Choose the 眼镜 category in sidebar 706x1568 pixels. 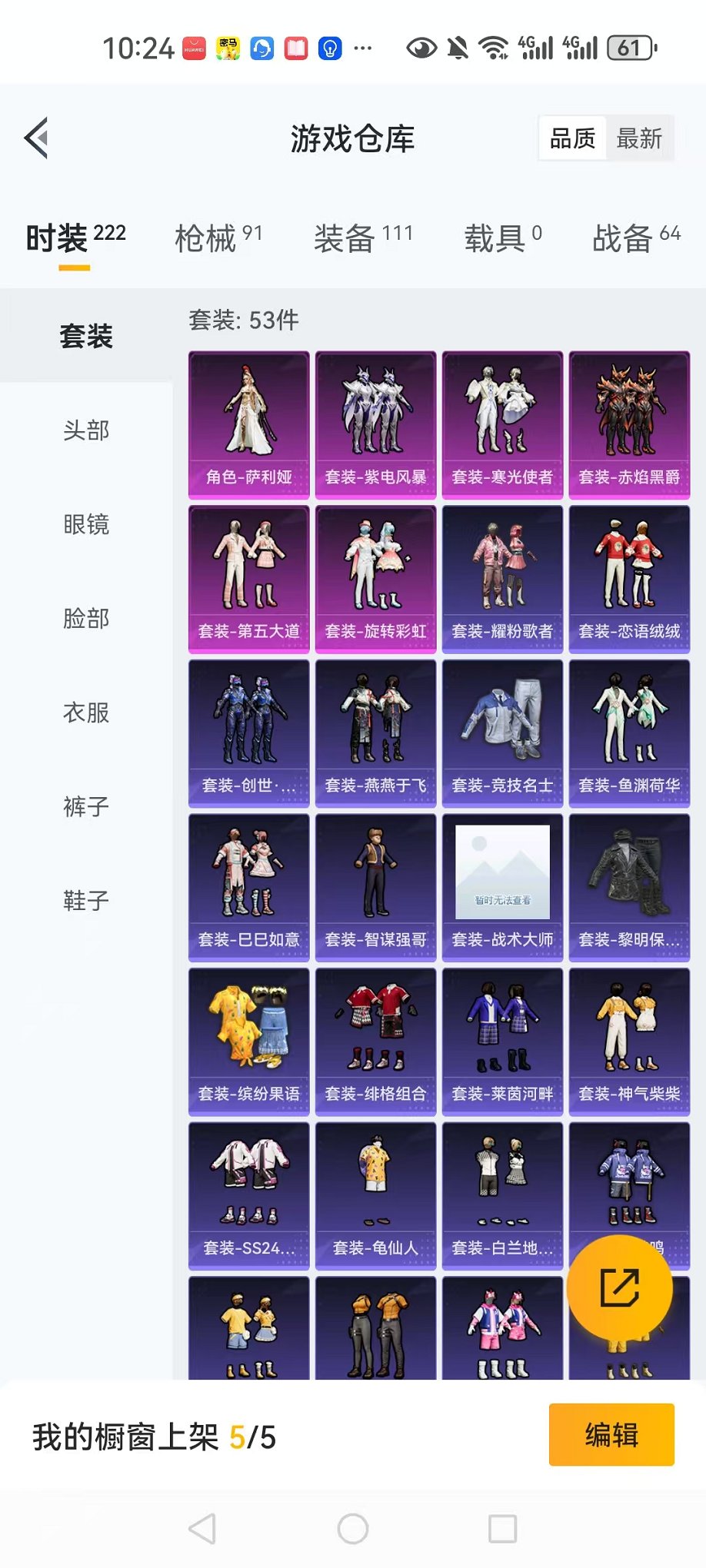[x=86, y=524]
